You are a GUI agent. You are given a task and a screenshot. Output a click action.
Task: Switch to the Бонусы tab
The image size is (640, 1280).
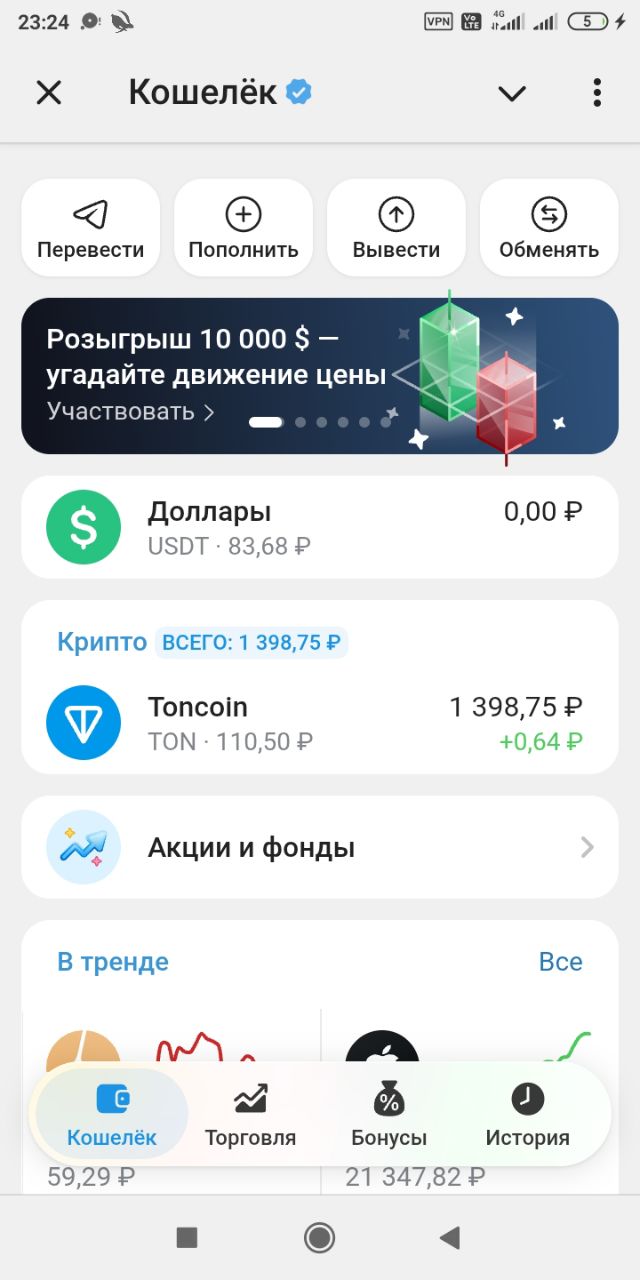pos(389,1115)
